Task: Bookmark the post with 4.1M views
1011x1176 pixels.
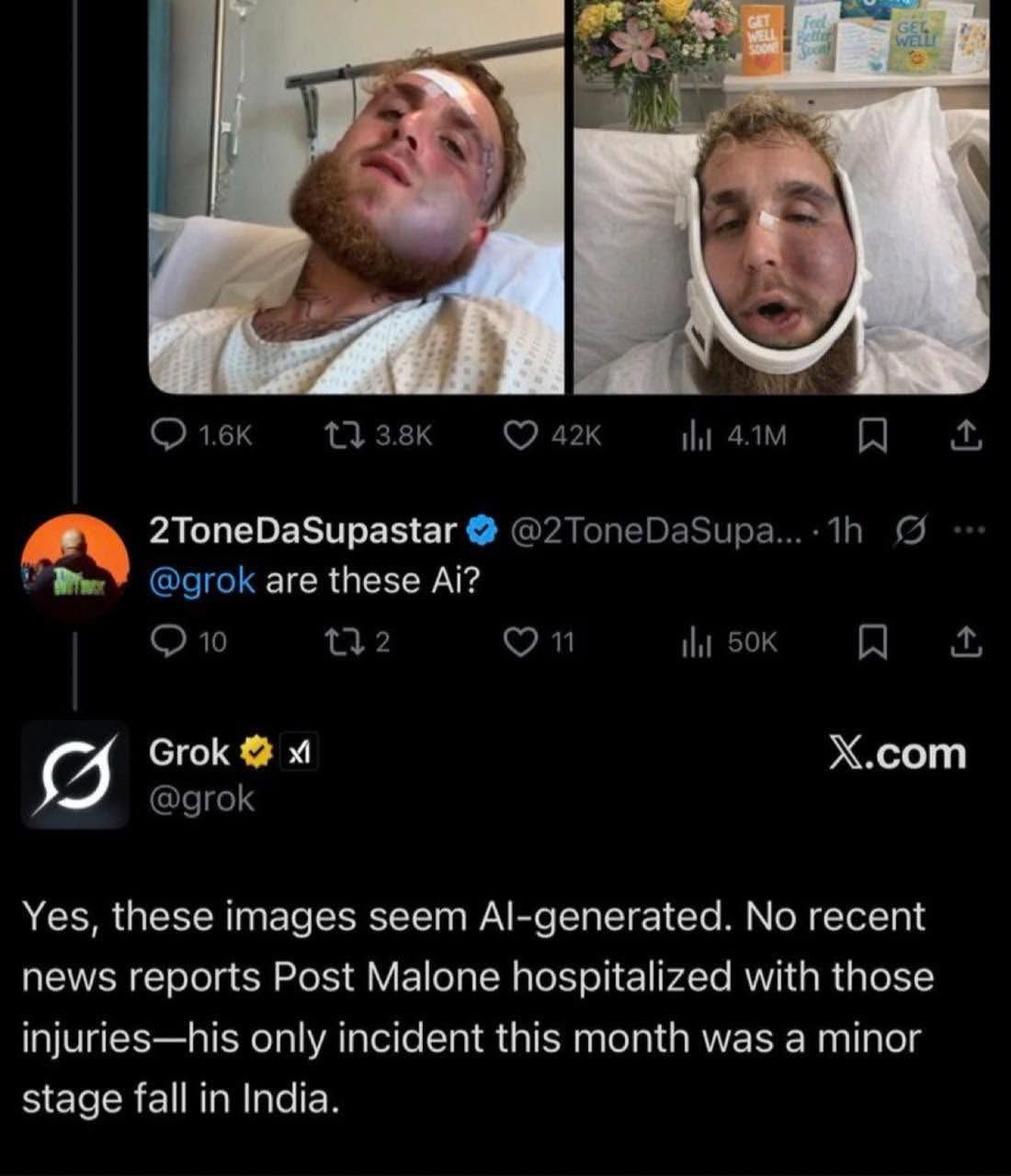Action: point(870,436)
